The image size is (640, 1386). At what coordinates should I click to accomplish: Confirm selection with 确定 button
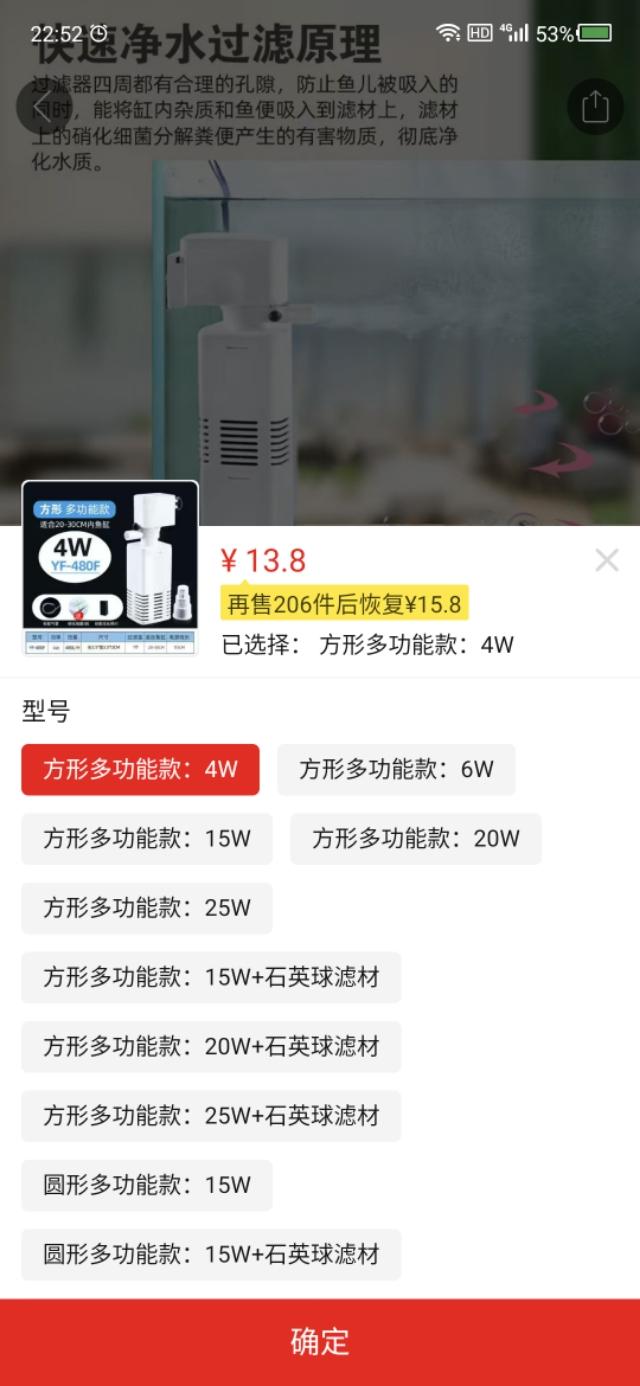pos(320,1342)
